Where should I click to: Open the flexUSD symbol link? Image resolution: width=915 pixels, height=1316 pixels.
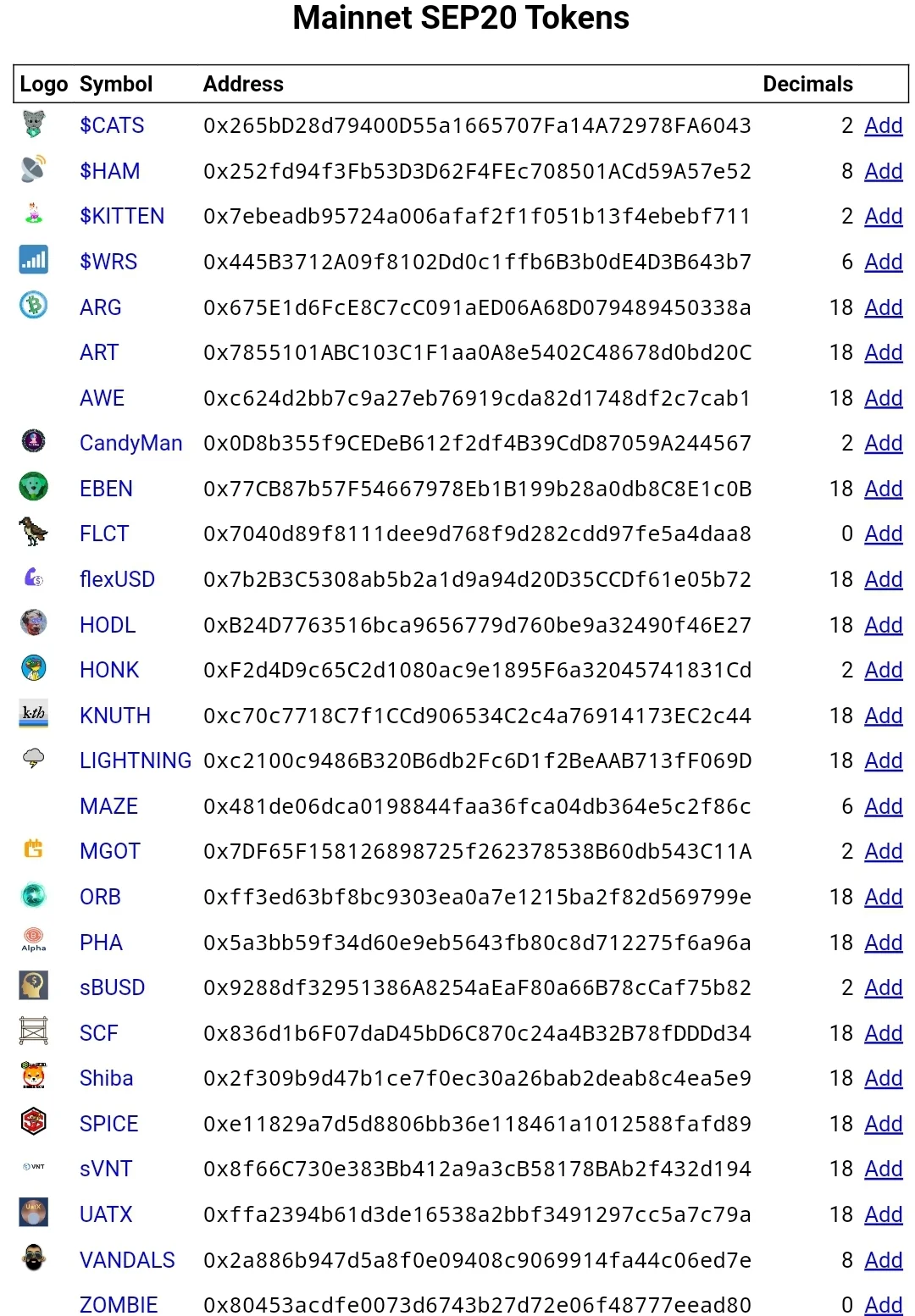[117, 579]
